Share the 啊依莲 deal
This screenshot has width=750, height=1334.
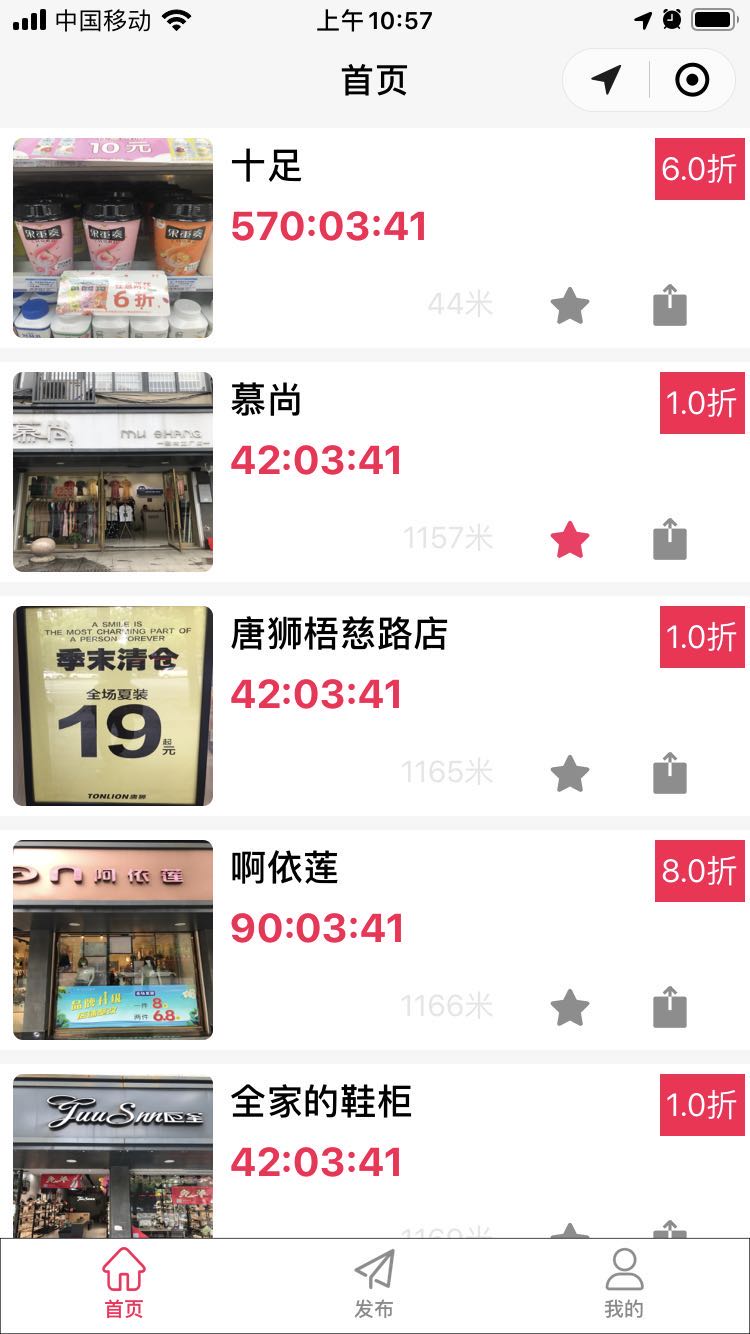(670, 1007)
